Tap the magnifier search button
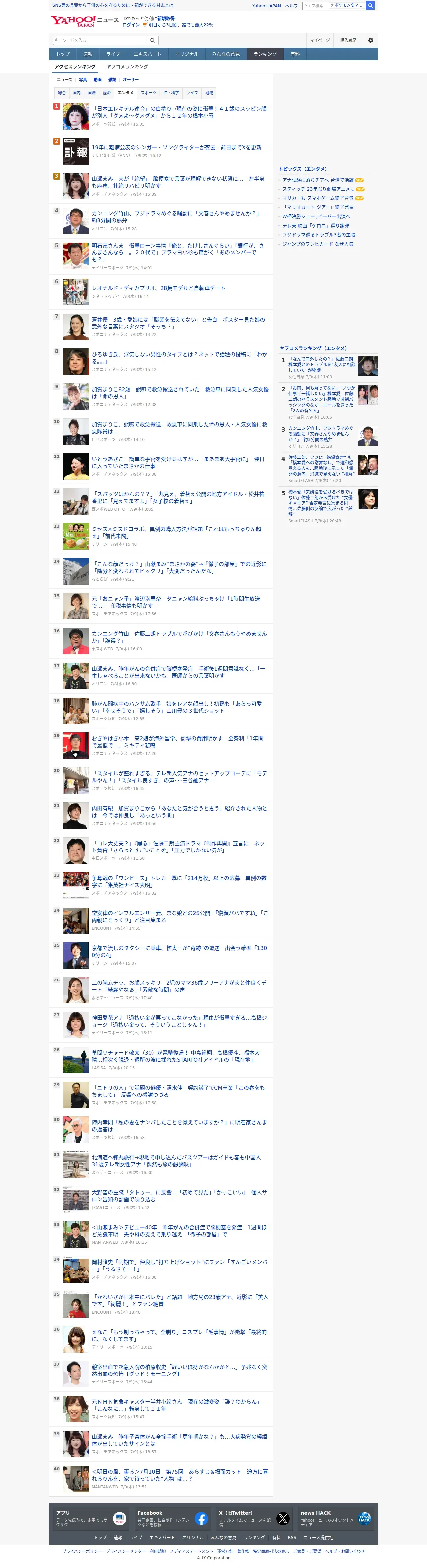The width and height of the screenshot is (427, 1568). (153, 40)
